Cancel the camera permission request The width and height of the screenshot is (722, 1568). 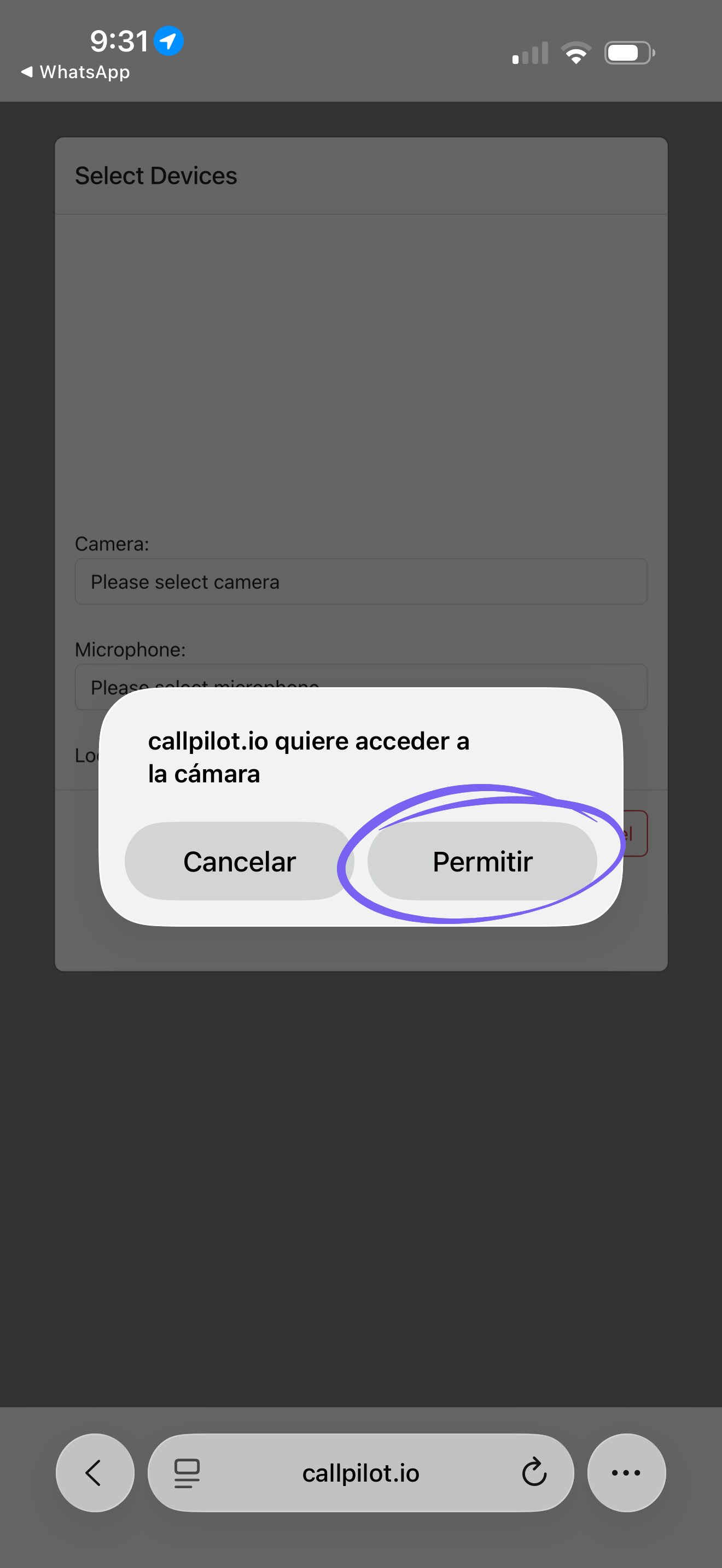pos(239,861)
